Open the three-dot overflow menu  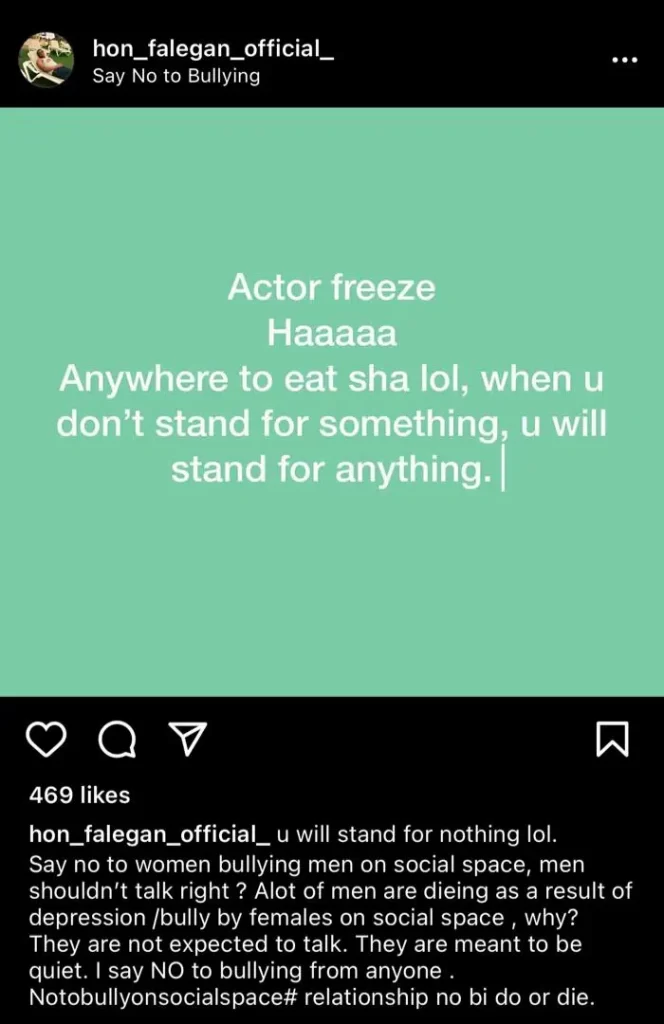[624, 60]
